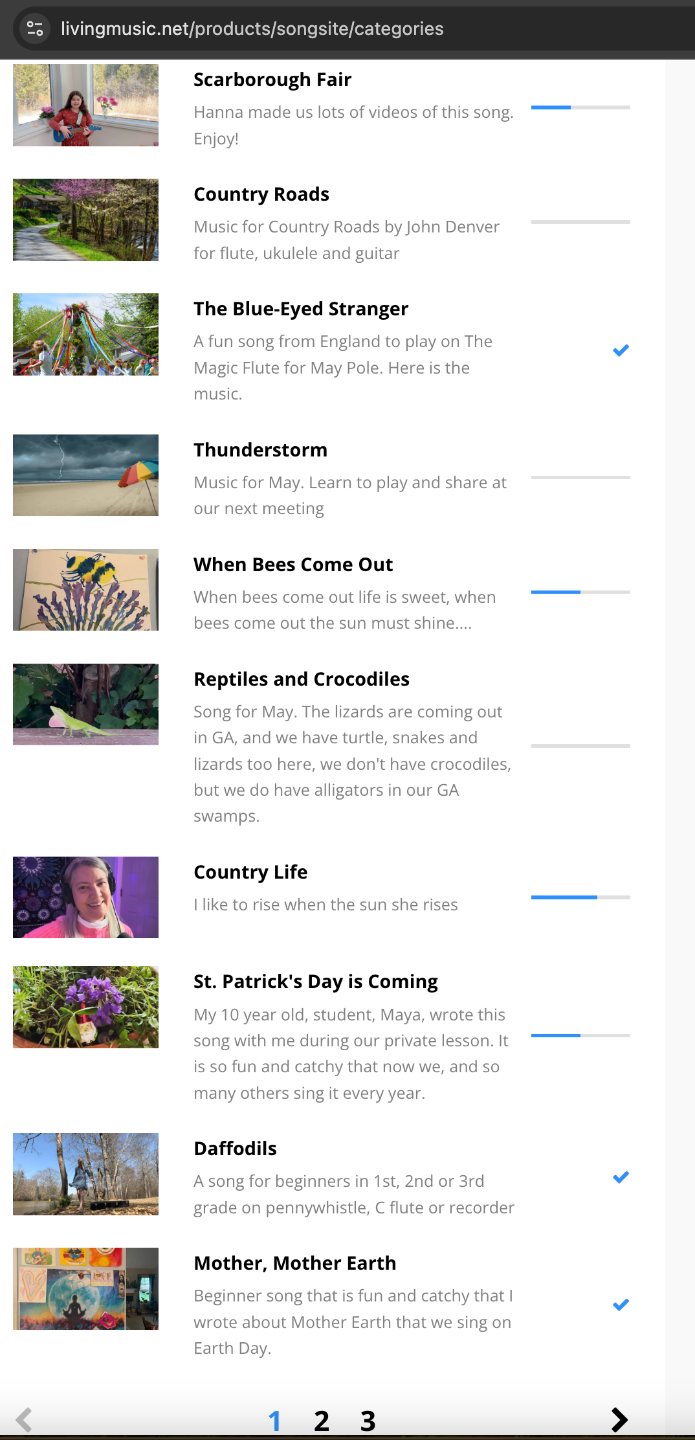Tap the previous page arrow
695x1440 pixels.
[25, 1420]
